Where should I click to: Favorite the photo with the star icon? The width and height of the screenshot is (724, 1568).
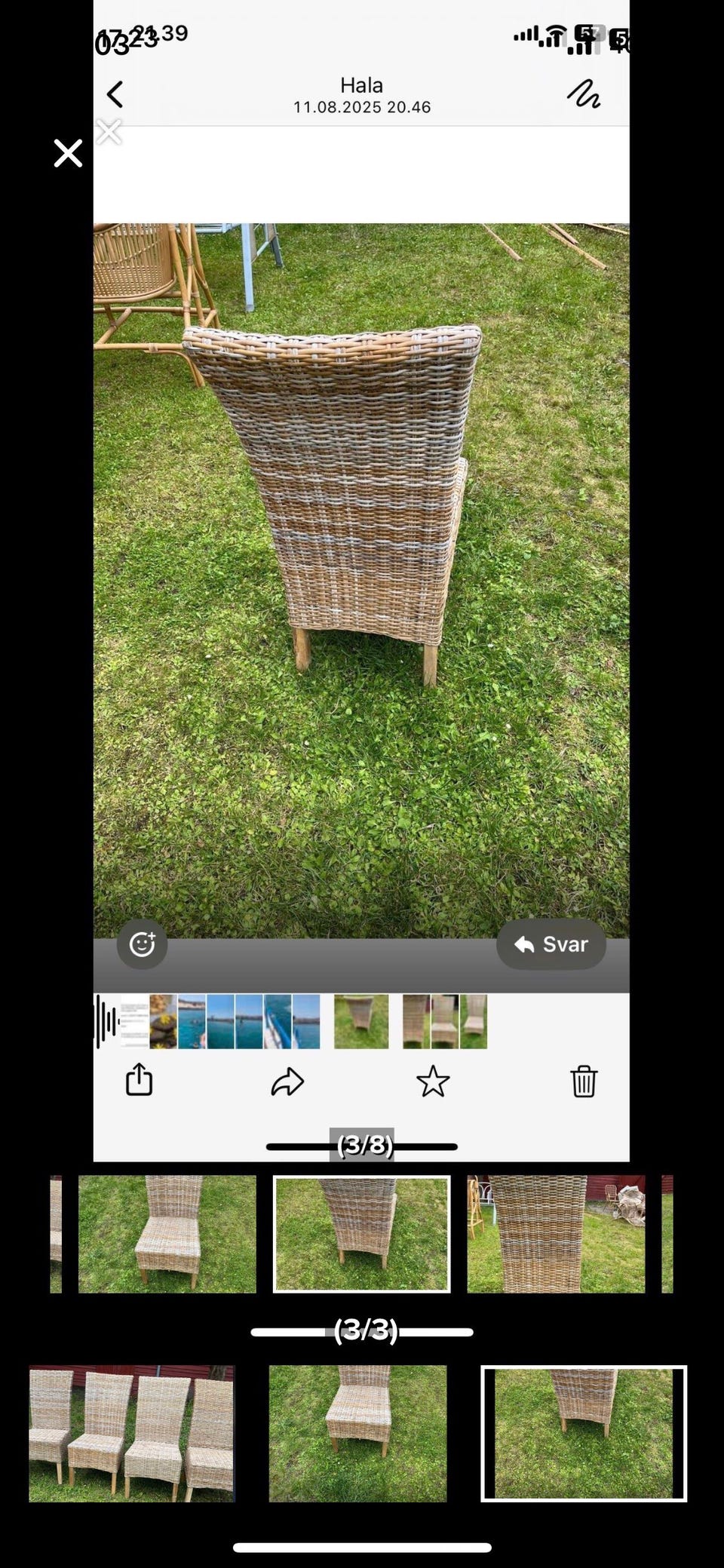[x=434, y=1082]
